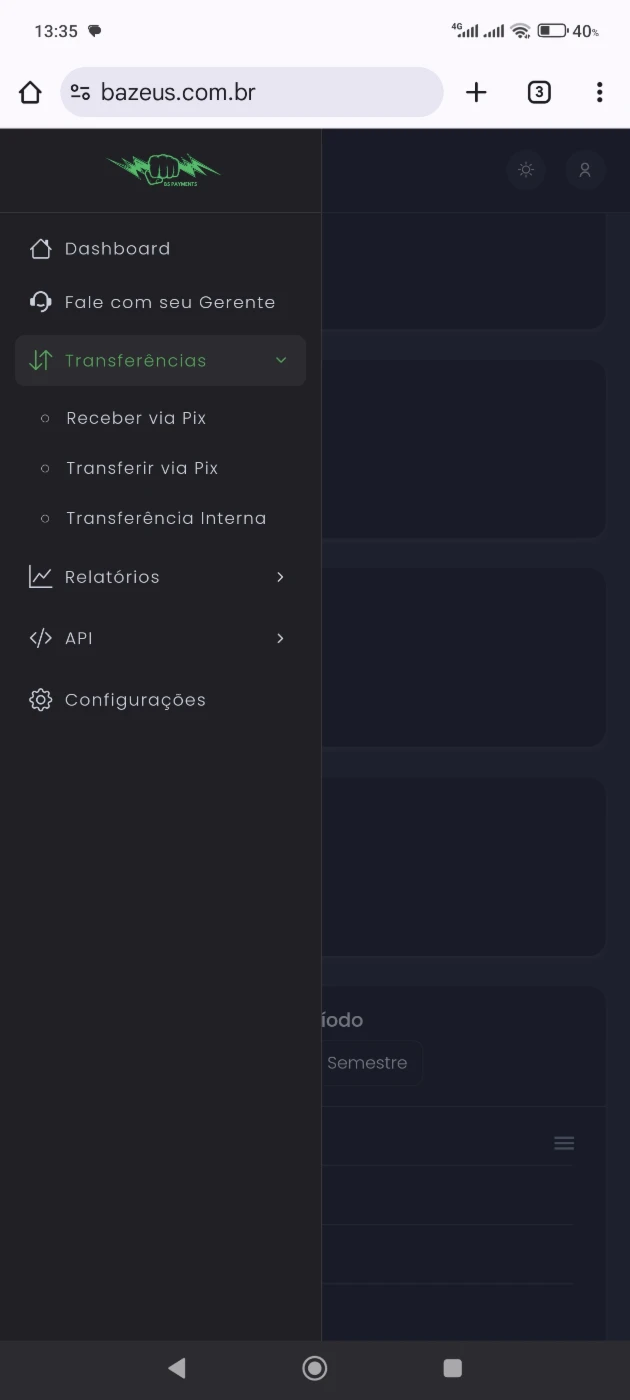Image resolution: width=630 pixels, height=1400 pixels.
Task: Collapse the Transferências section
Action: pyautogui.click(x=160, y=361)
